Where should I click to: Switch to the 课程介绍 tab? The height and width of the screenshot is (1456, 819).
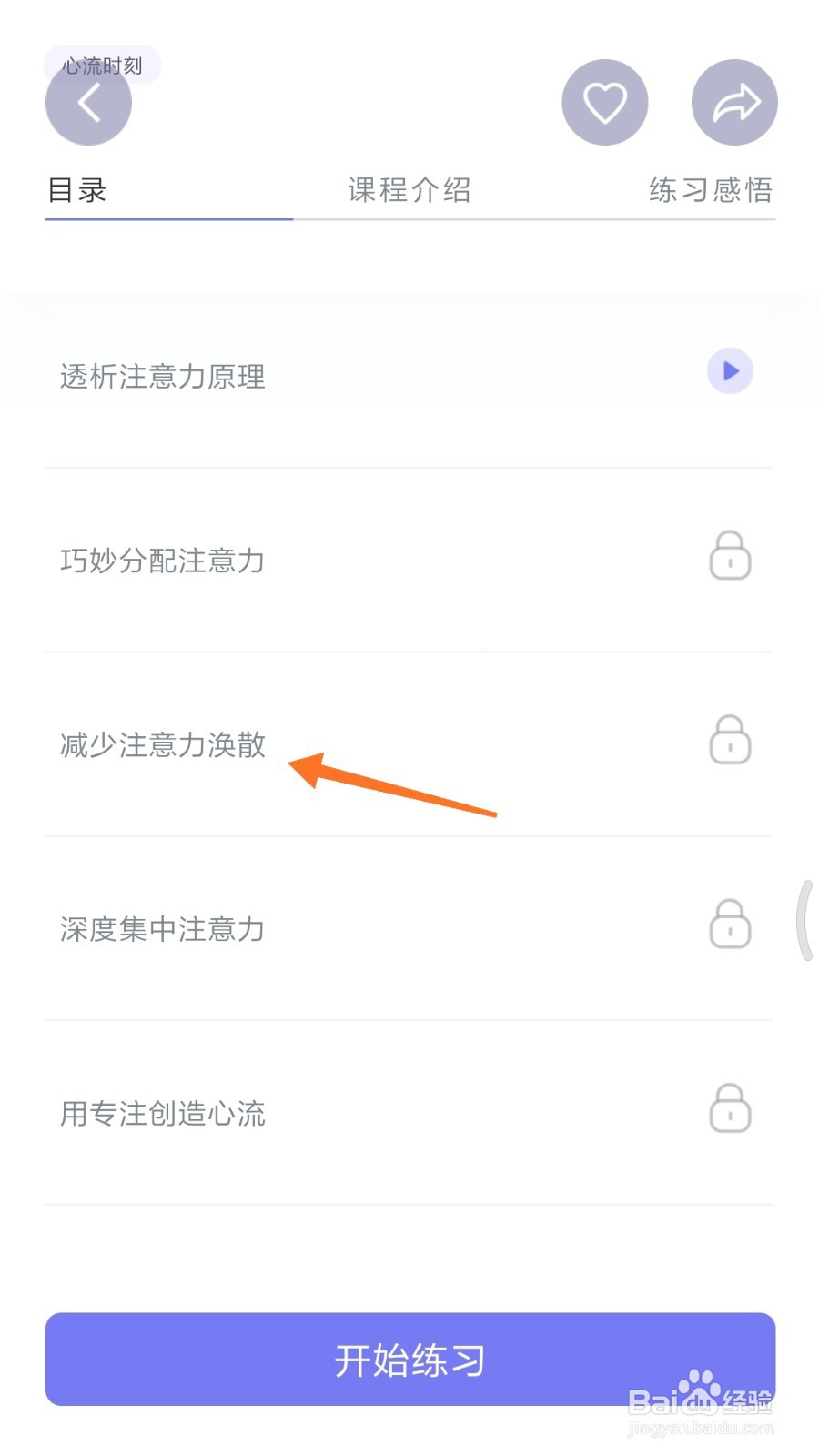409,190
